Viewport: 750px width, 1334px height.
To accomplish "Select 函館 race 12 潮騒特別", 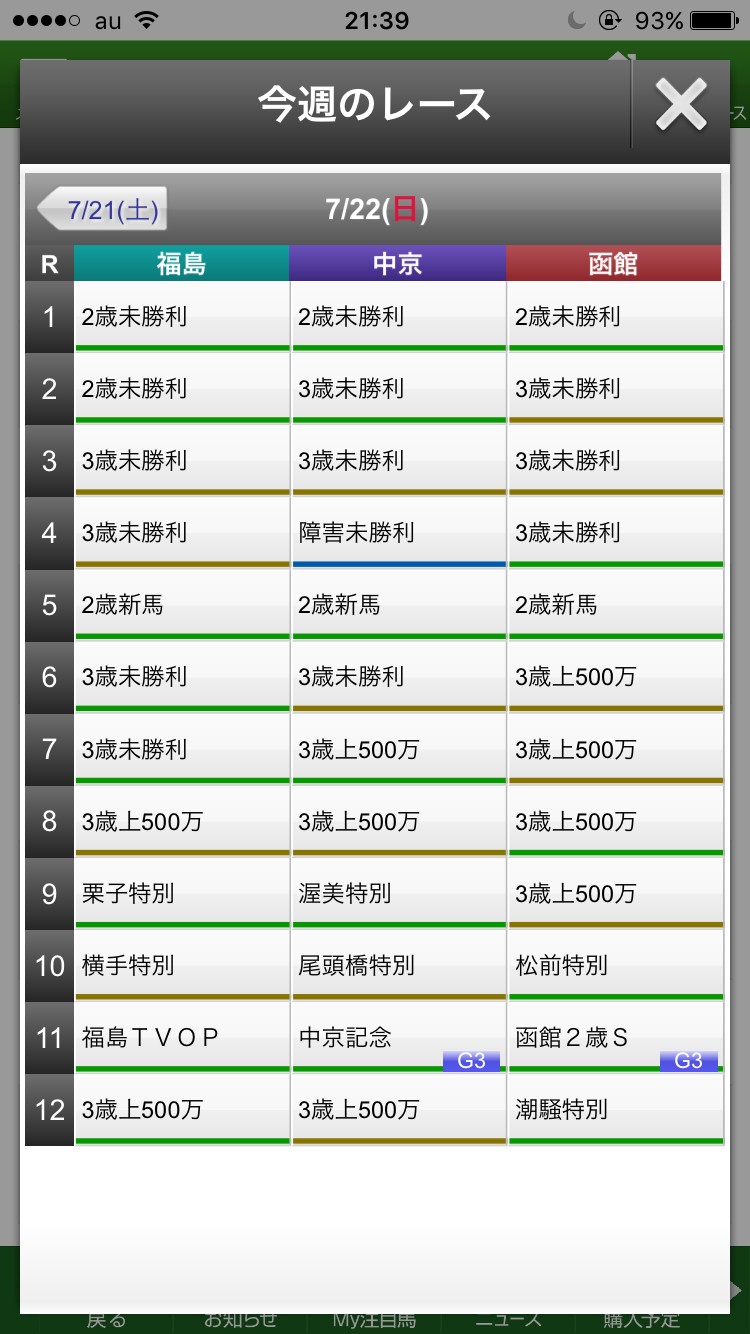I will pos(614,1110).
